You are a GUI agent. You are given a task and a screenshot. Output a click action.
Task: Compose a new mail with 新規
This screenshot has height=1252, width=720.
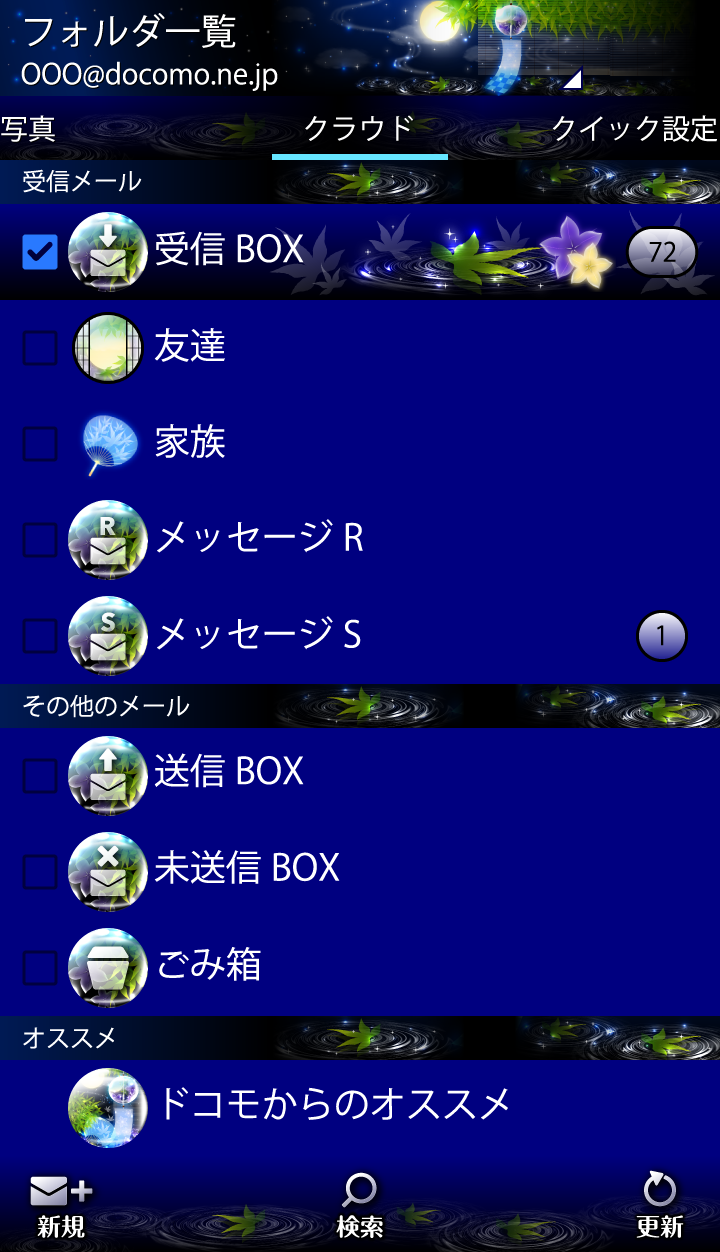click(61, 1205)
